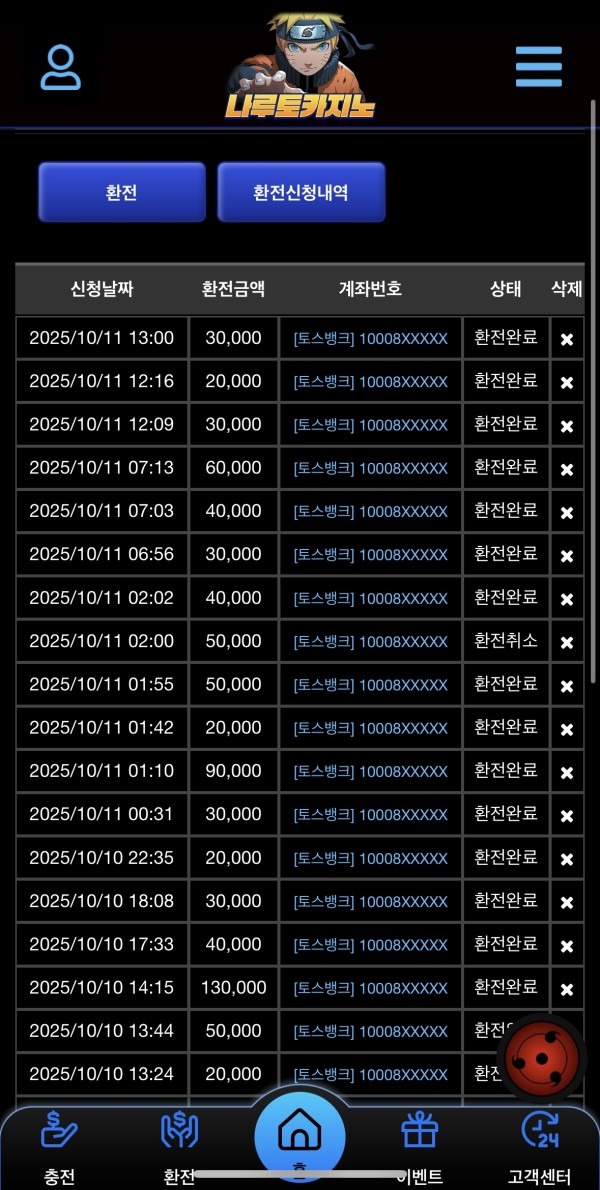Remove the 2025/10/11 01:10 entry
Screen dimensions: 600x1190
[567, 772]
